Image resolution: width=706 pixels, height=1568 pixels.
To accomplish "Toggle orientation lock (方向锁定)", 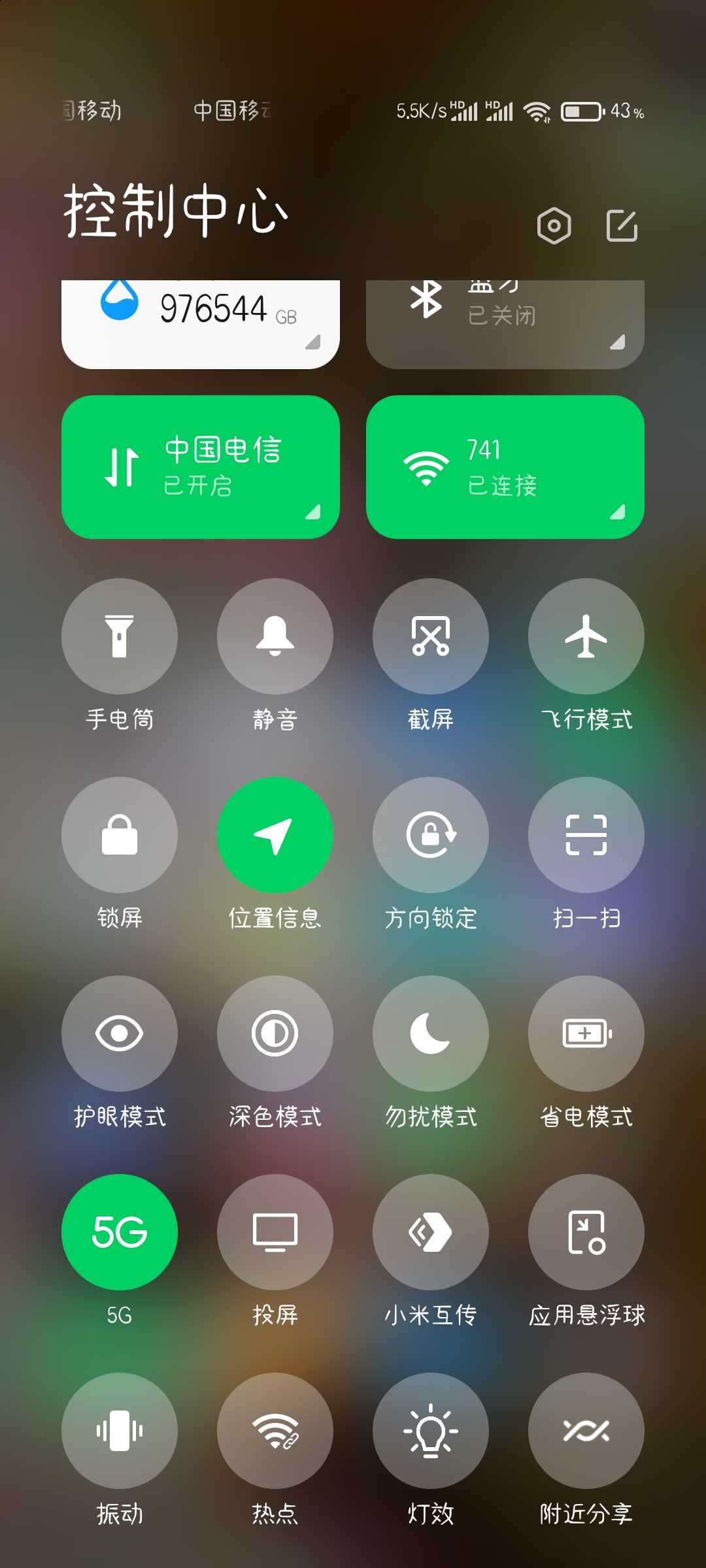I will tap(431, 835).
